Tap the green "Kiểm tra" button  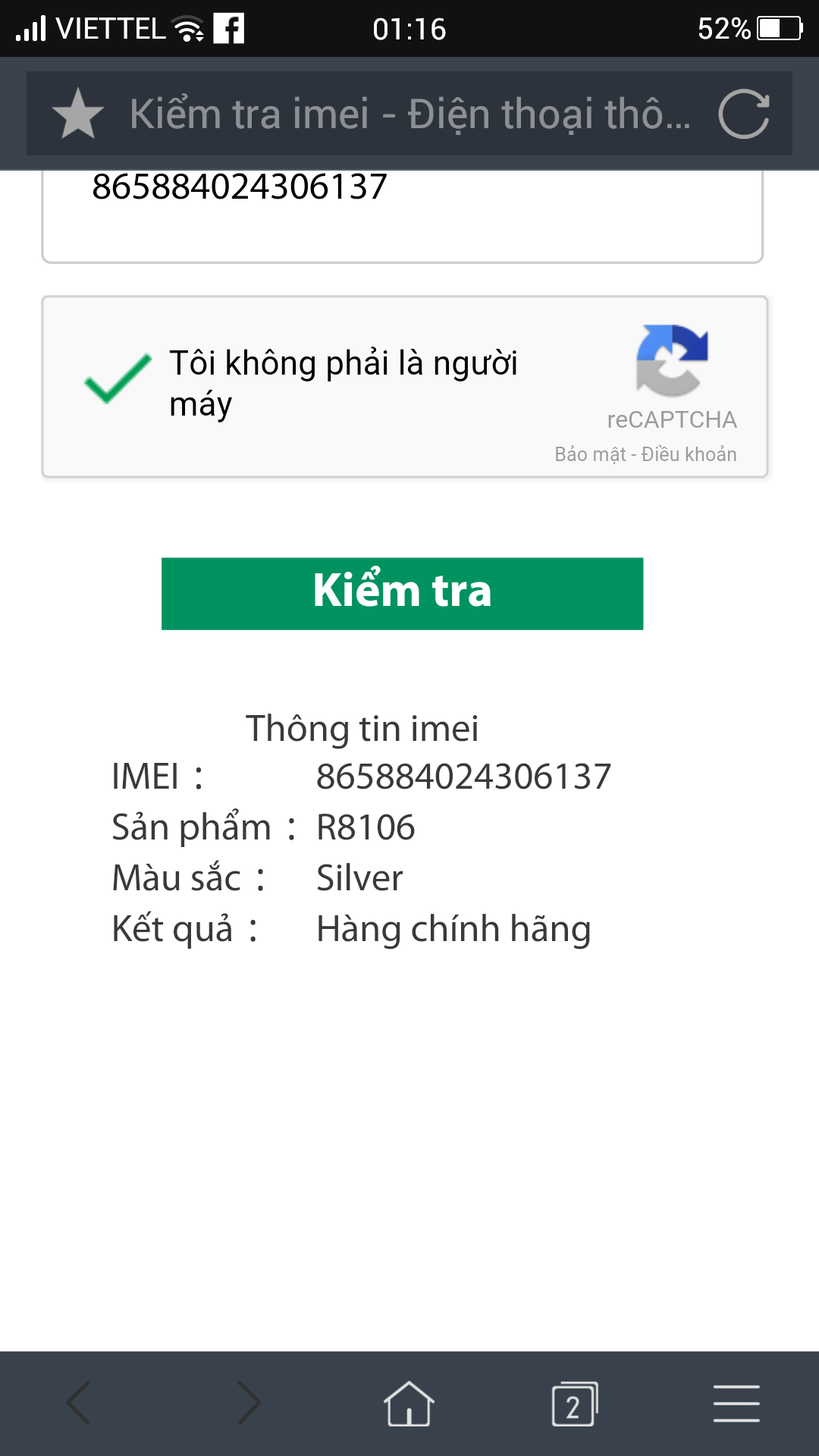tap(402, 593)
